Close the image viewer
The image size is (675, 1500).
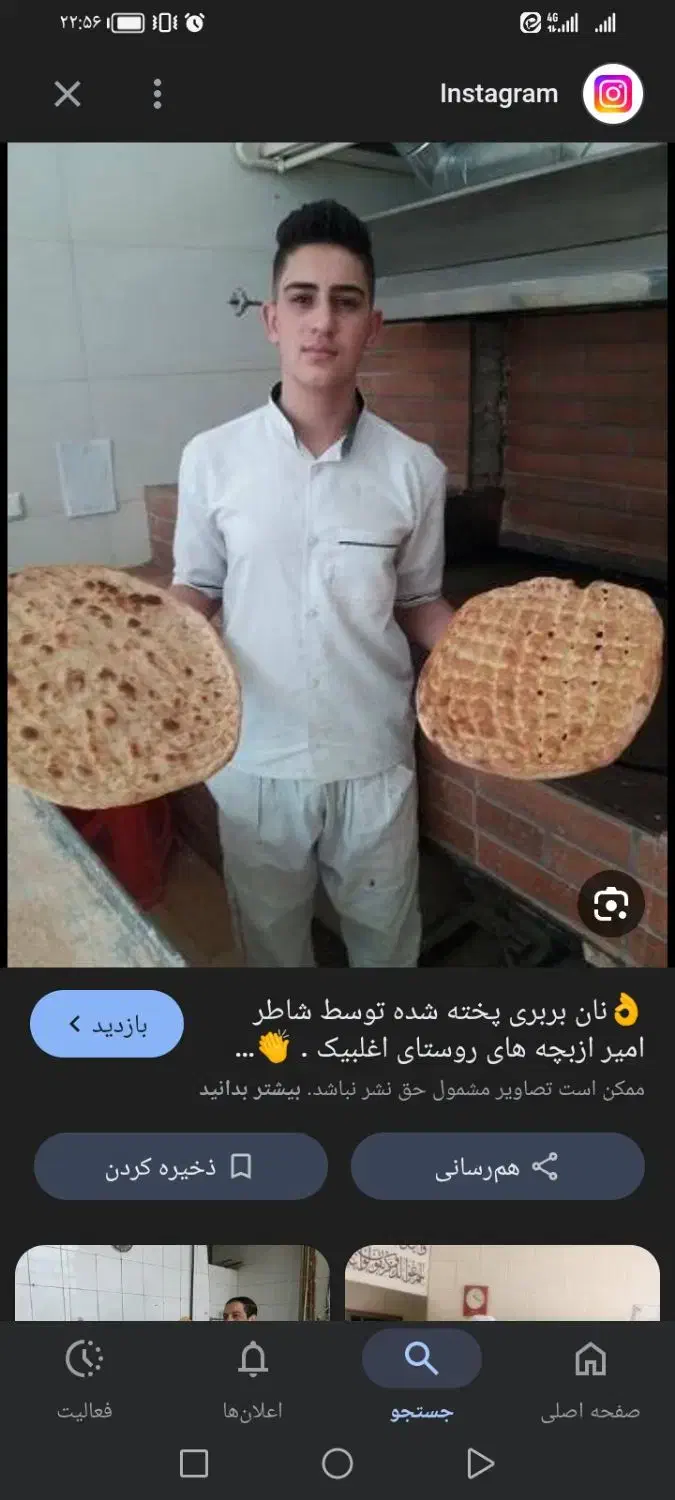coord(67,94)
